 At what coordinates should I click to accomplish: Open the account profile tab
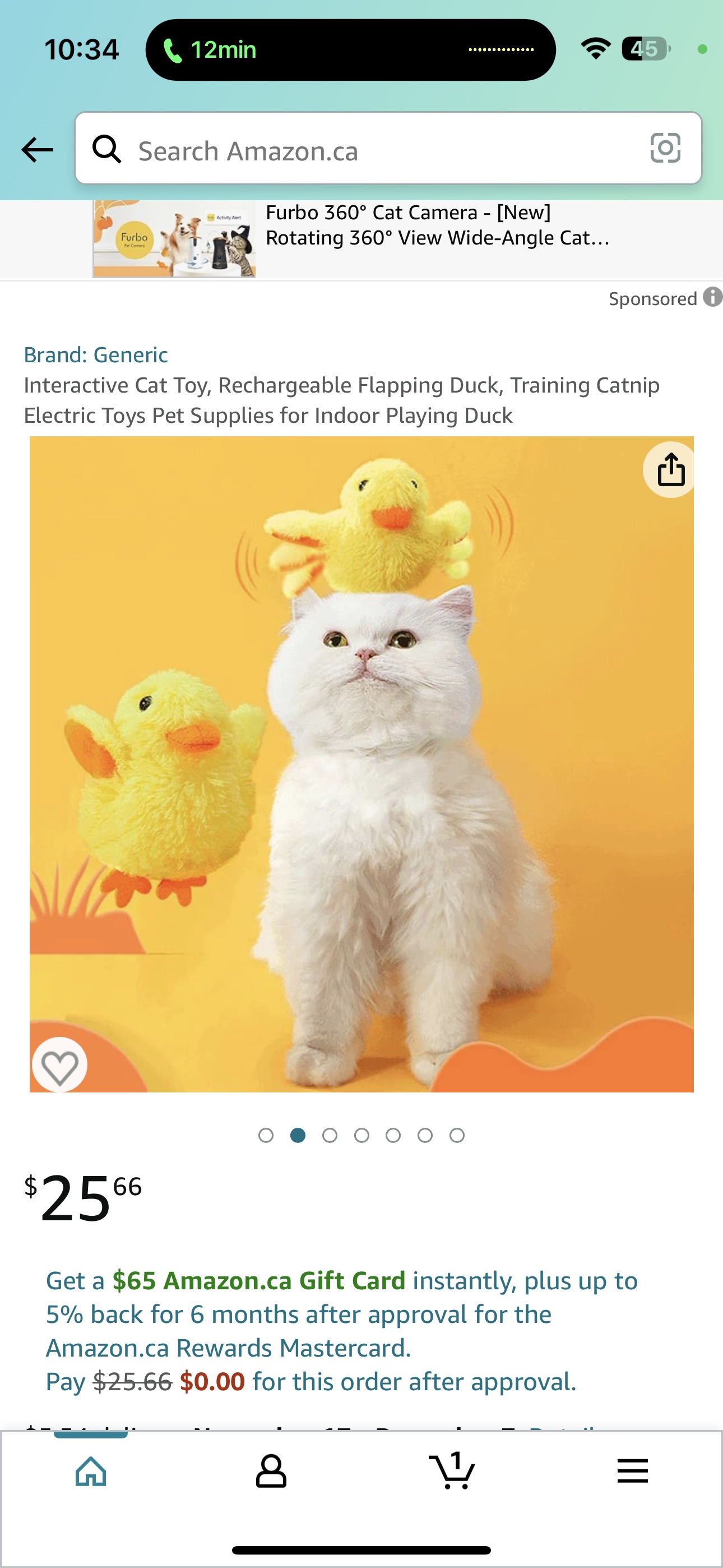(271, 1472)
